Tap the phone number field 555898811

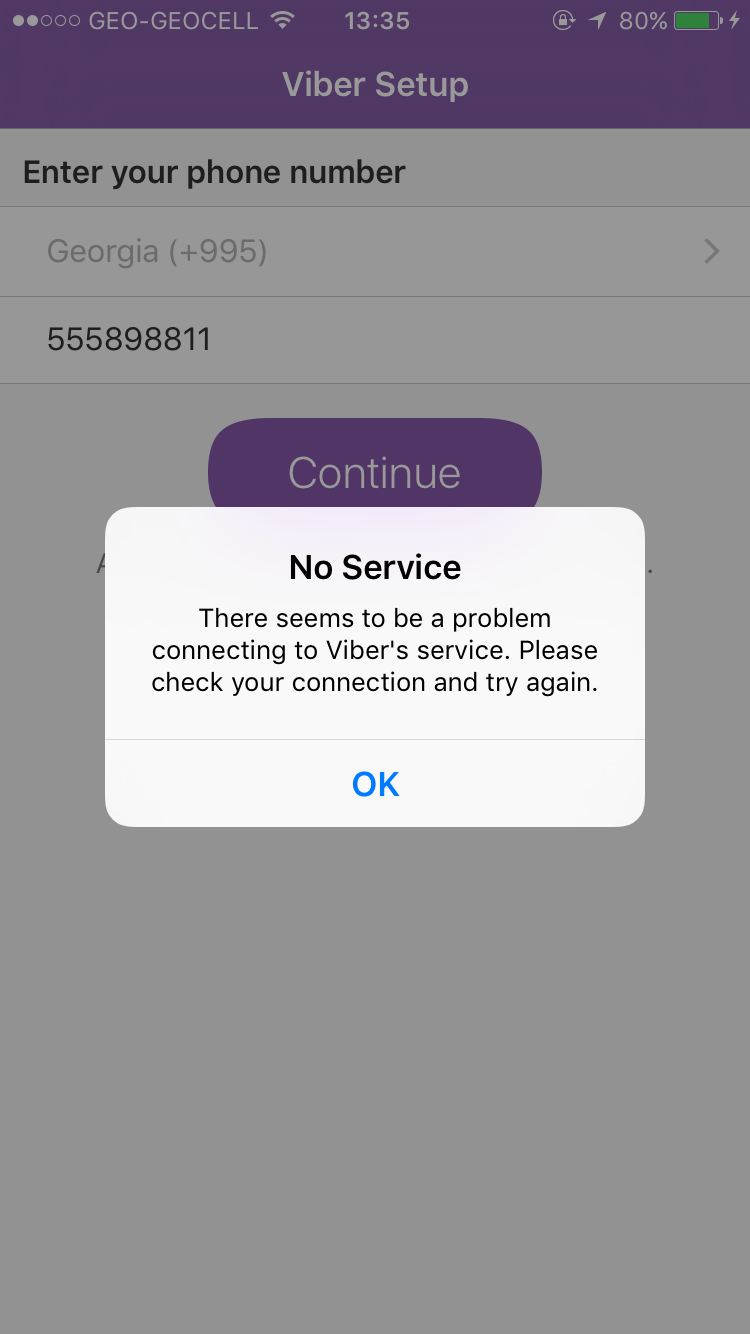pyautogui.click(x=375, y=340)
